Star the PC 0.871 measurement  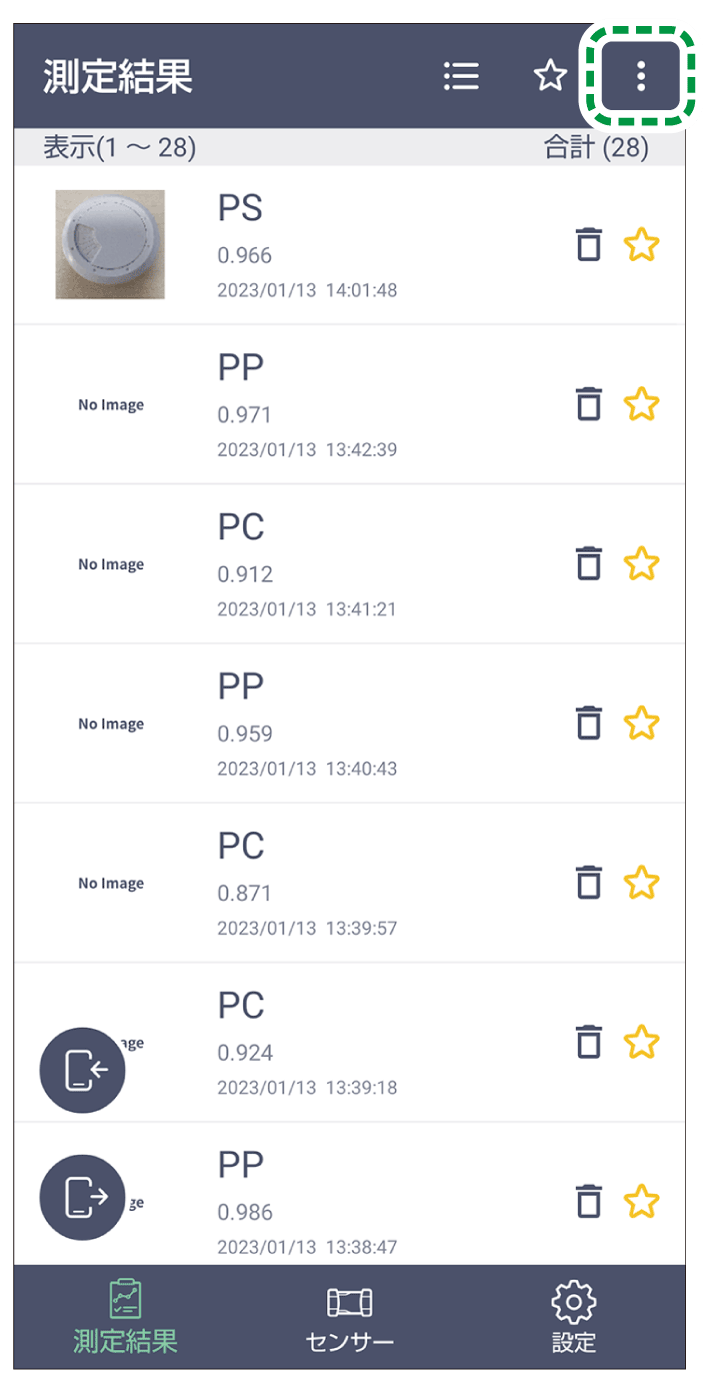pos(641,882)
